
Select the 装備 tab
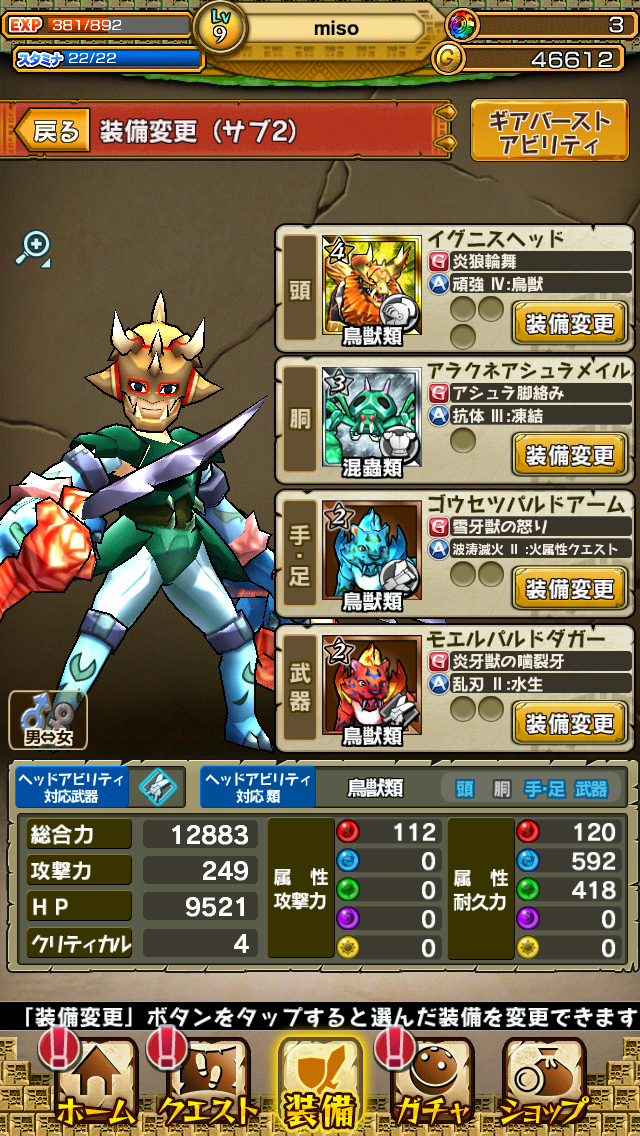coord(320,1085)
